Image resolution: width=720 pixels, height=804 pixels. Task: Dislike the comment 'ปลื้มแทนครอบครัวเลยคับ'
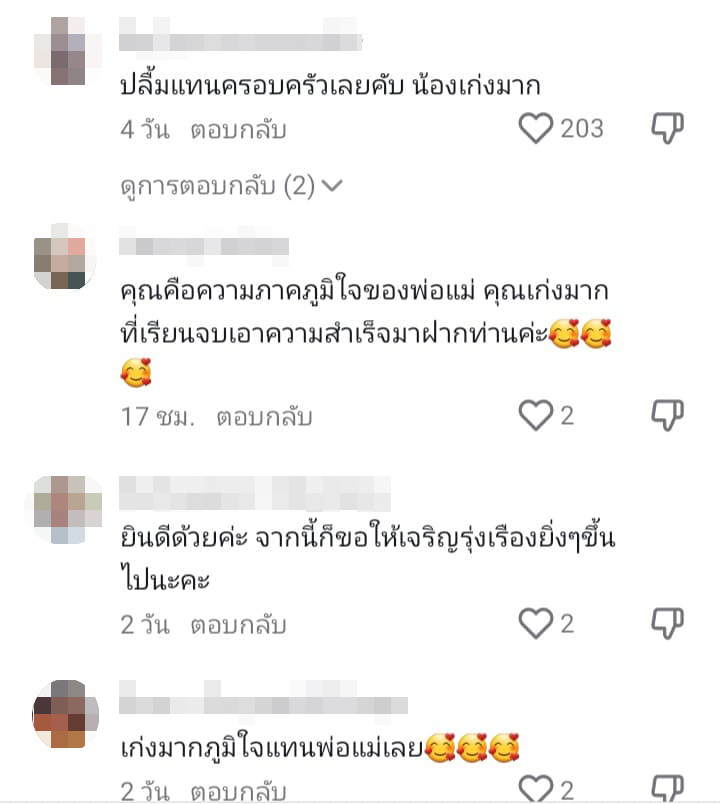pyautogui.click(x=667, y=128)
